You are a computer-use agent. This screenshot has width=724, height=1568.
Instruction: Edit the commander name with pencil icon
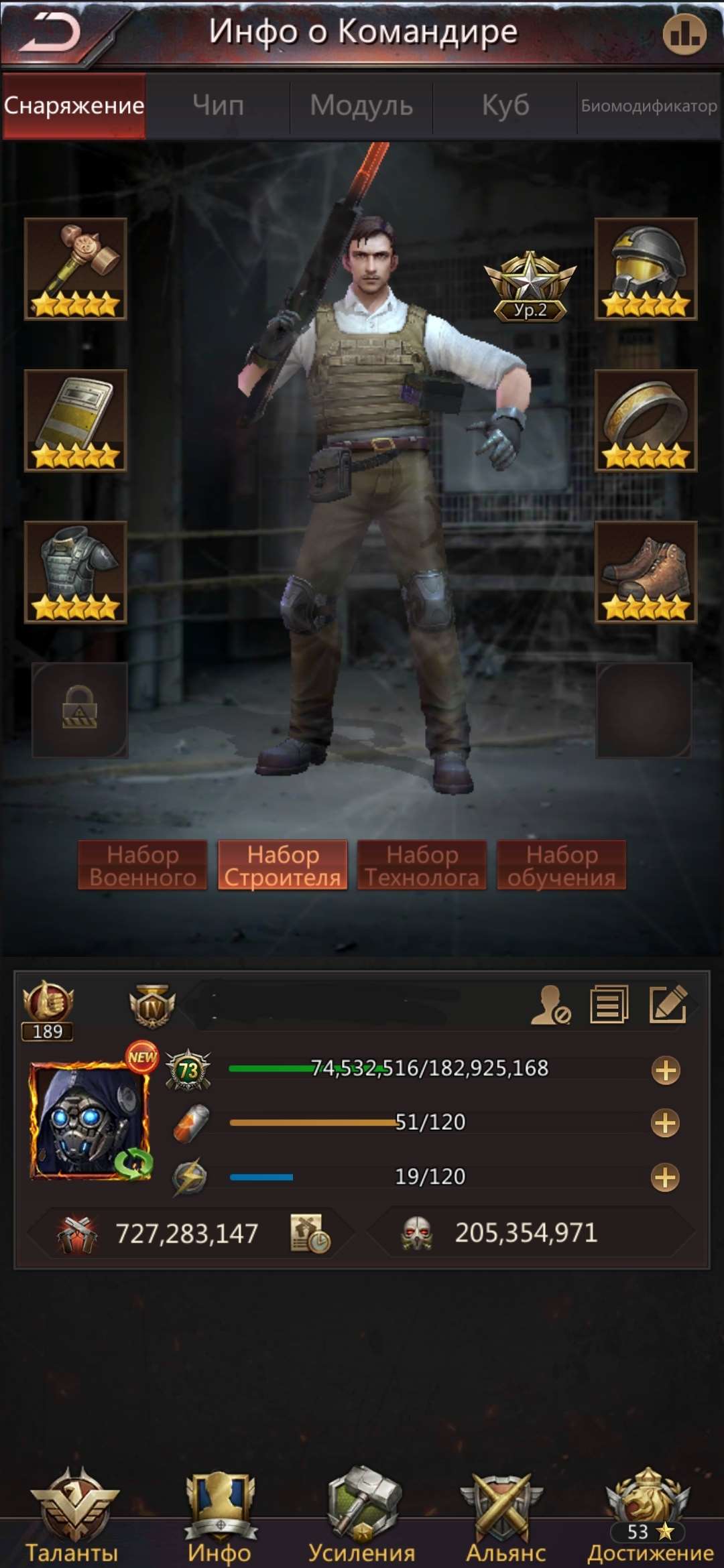click(668, 1004)
